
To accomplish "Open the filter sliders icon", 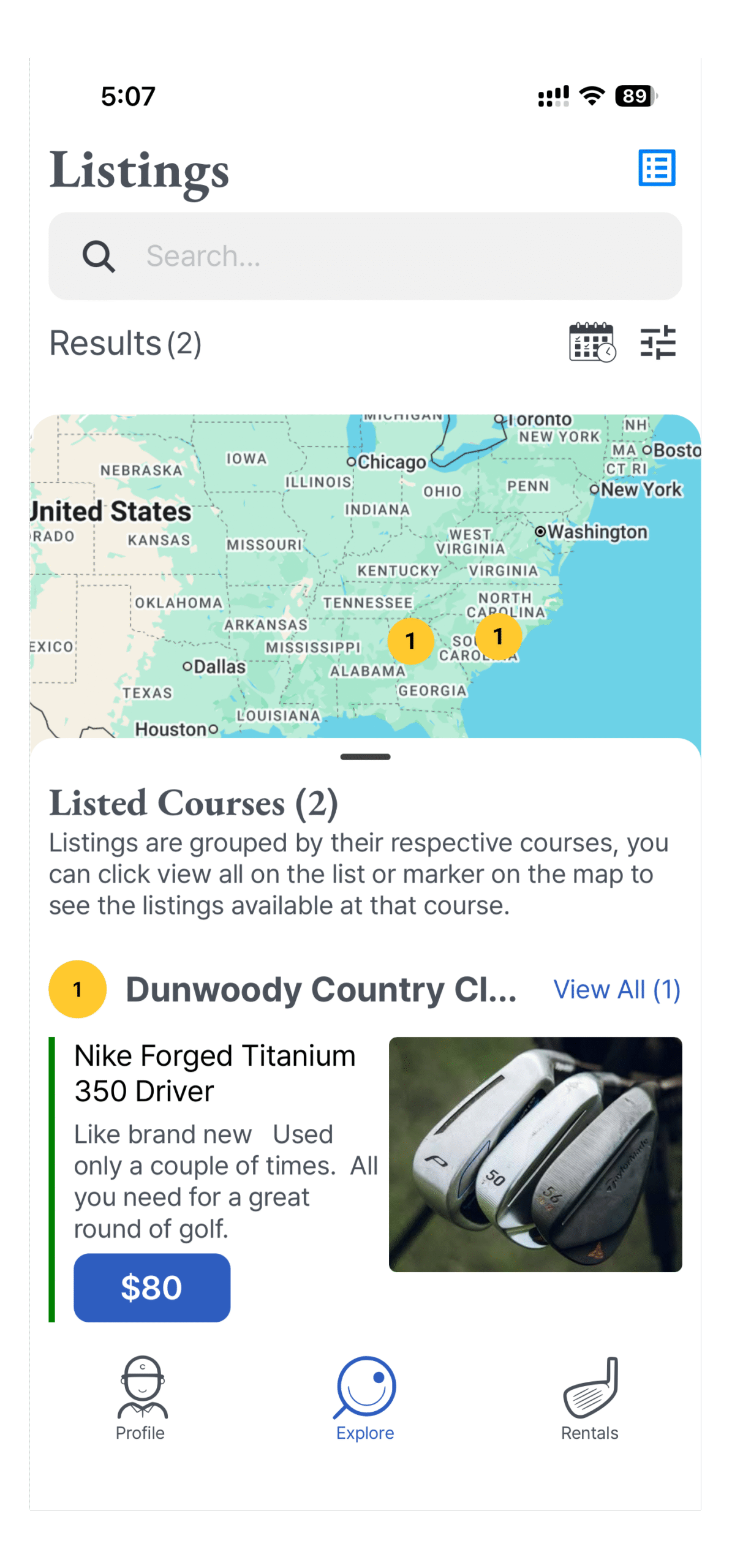I will coord(657,342).
